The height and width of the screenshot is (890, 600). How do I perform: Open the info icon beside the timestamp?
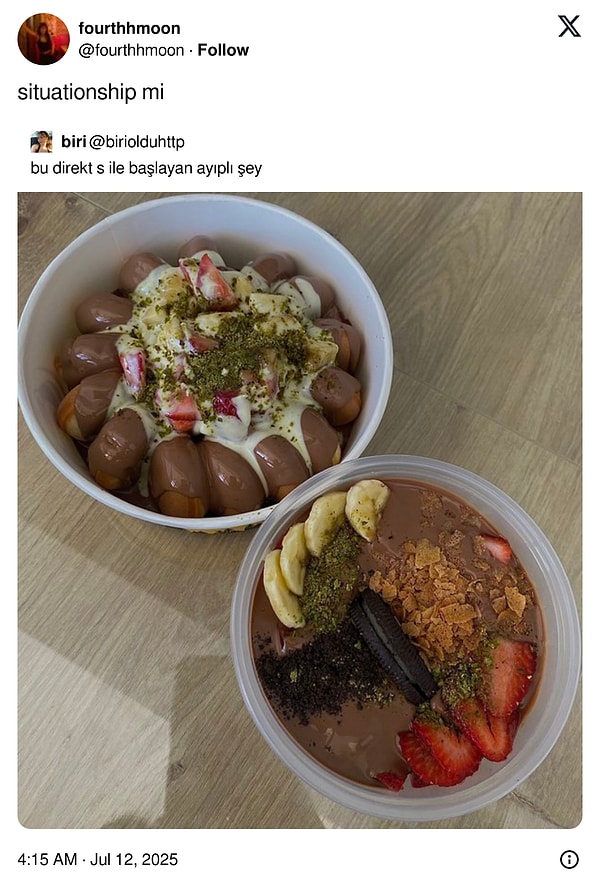(569, 859)
